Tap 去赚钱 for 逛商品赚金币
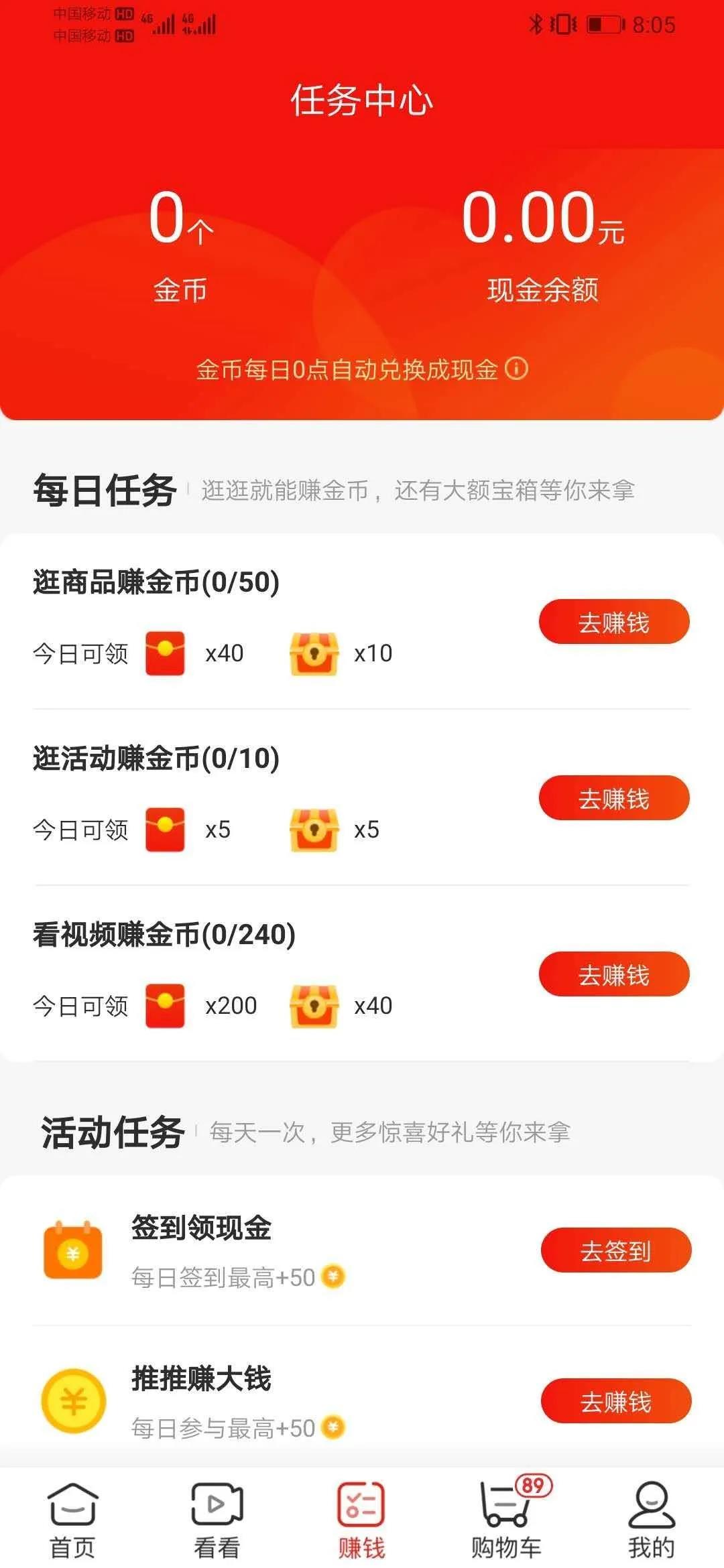724x1568 pixels. point(614,622)
